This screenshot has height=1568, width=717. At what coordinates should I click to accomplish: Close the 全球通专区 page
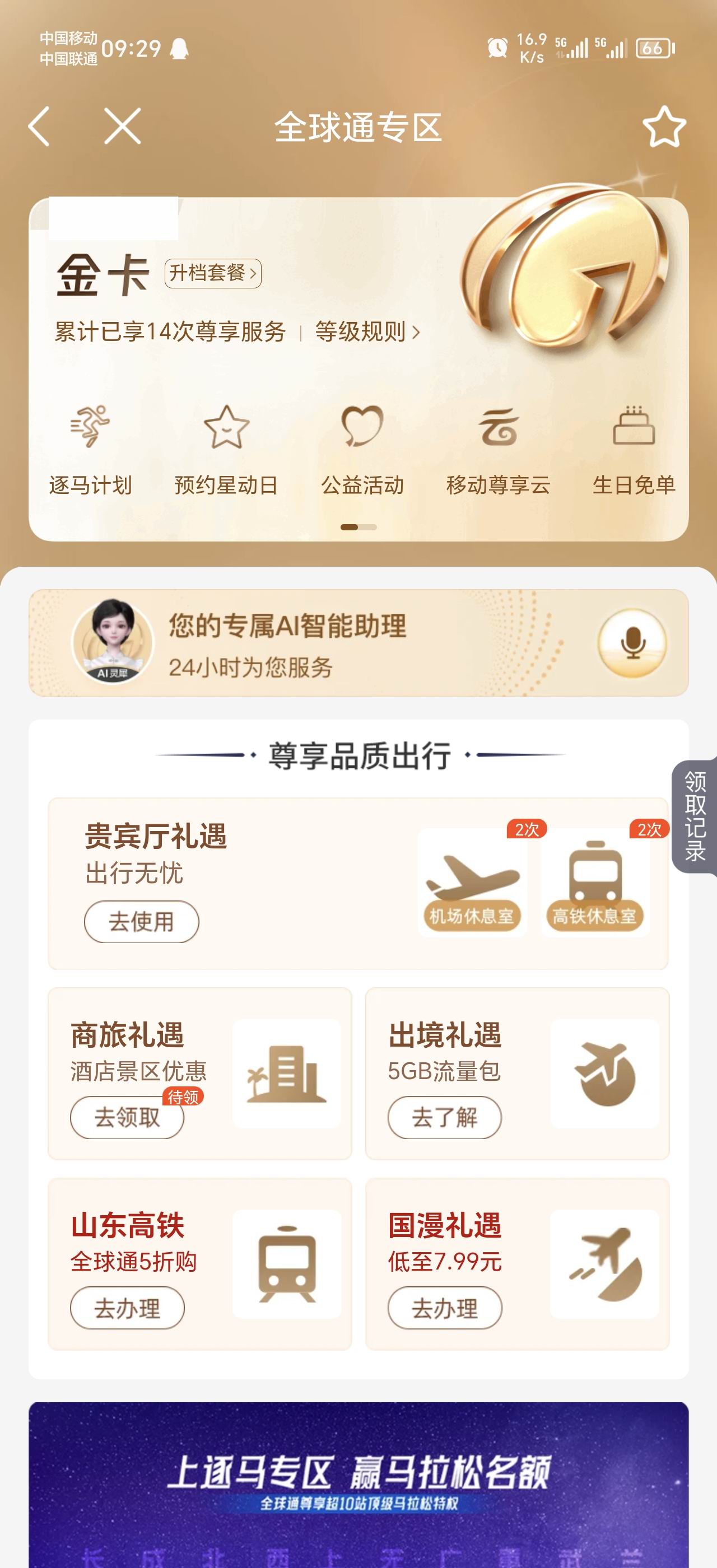(122, 127)
